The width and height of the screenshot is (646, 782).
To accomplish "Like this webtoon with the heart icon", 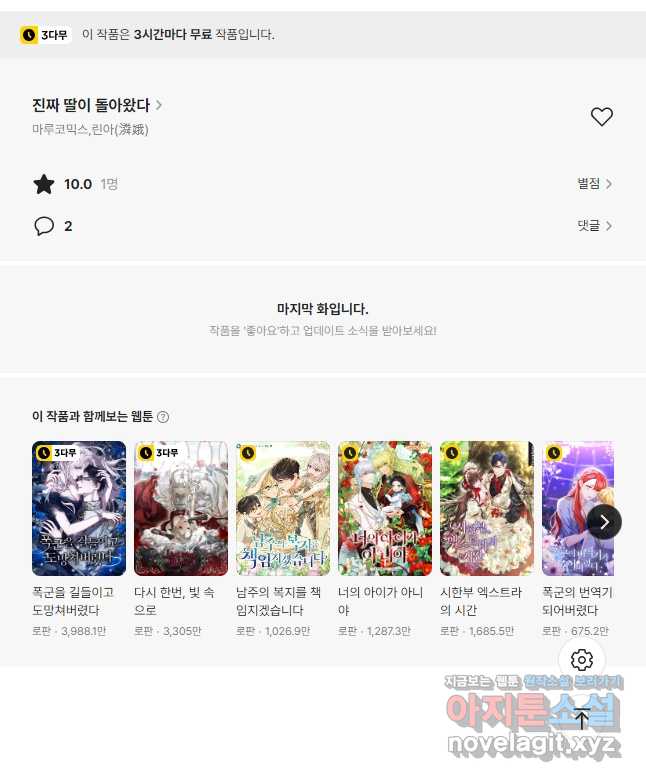I will pyautogui.click(x=601, y=117).
